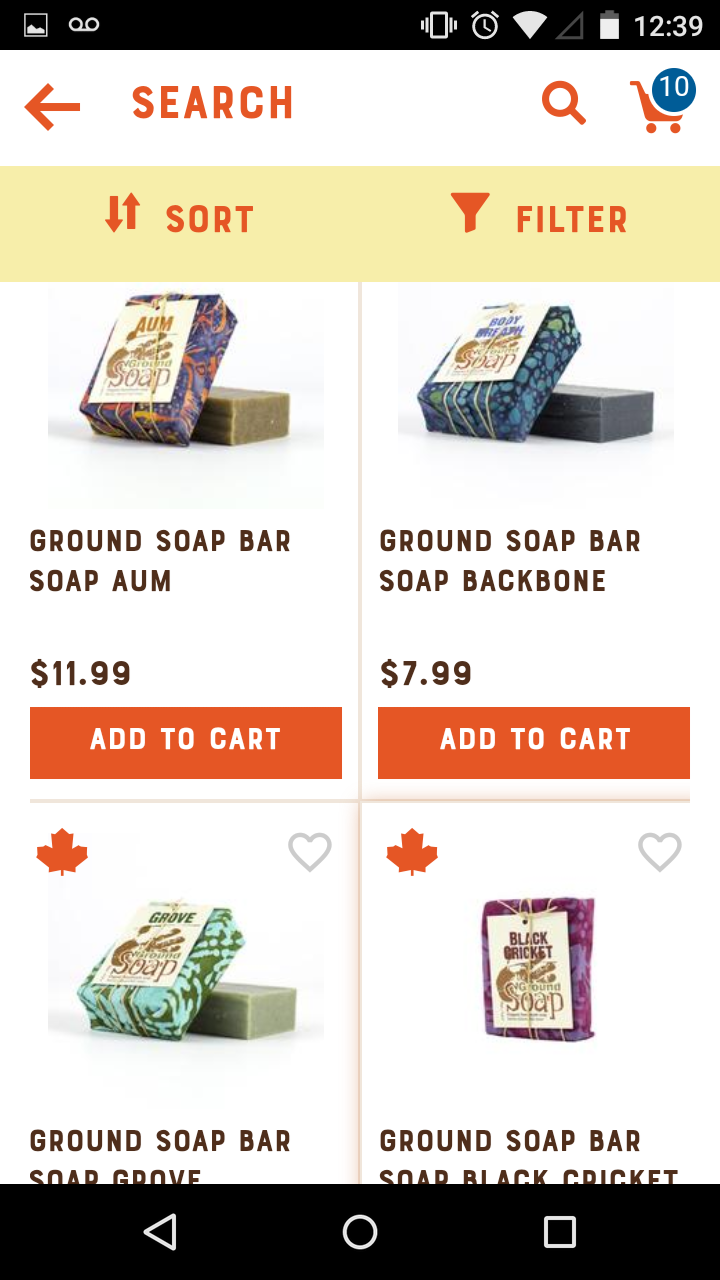Open the Ground Soap Bar Soap Backbone product
The height and width of the screenshot is (1280, 720).
(x=510, y=560)
